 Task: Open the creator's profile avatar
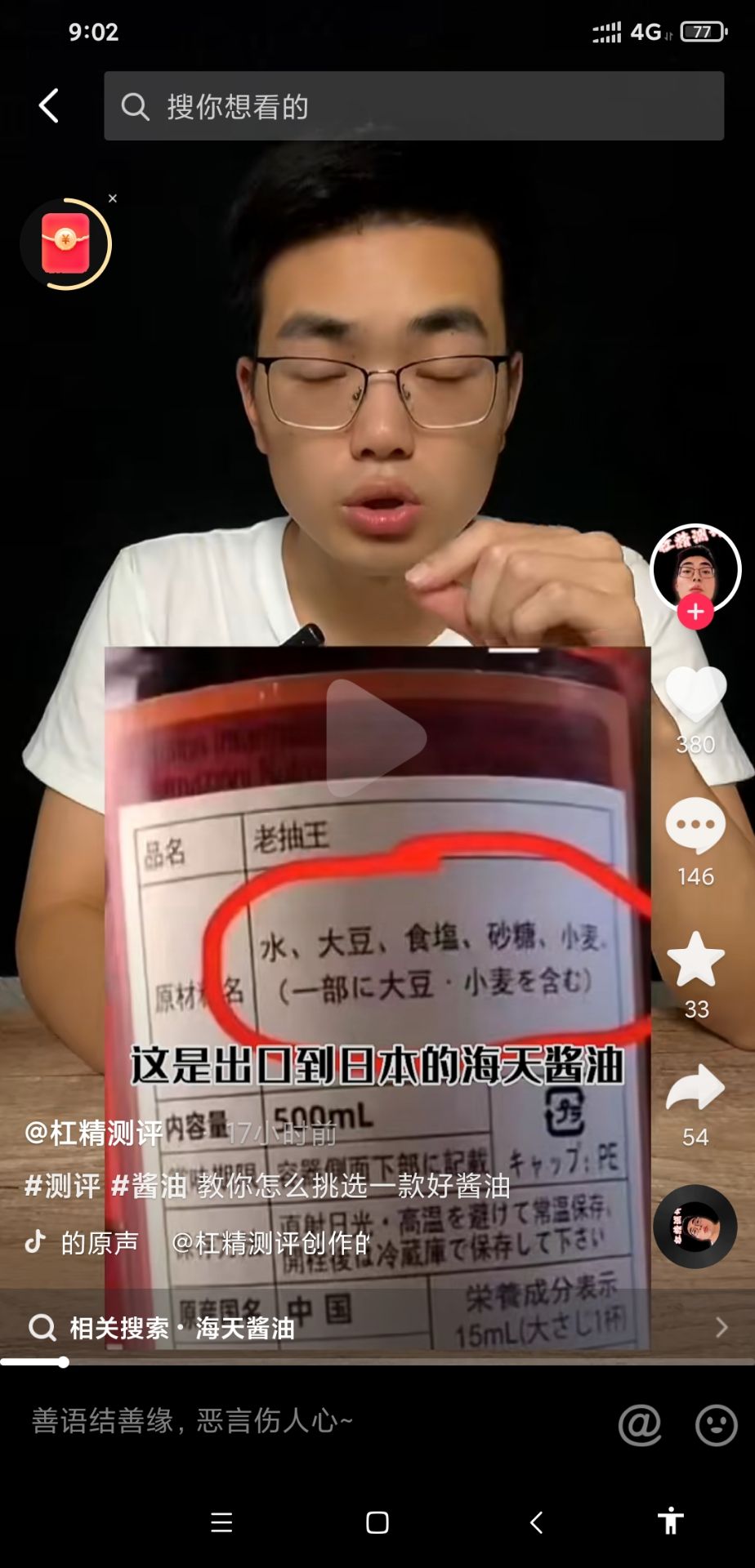coord(695,568)
